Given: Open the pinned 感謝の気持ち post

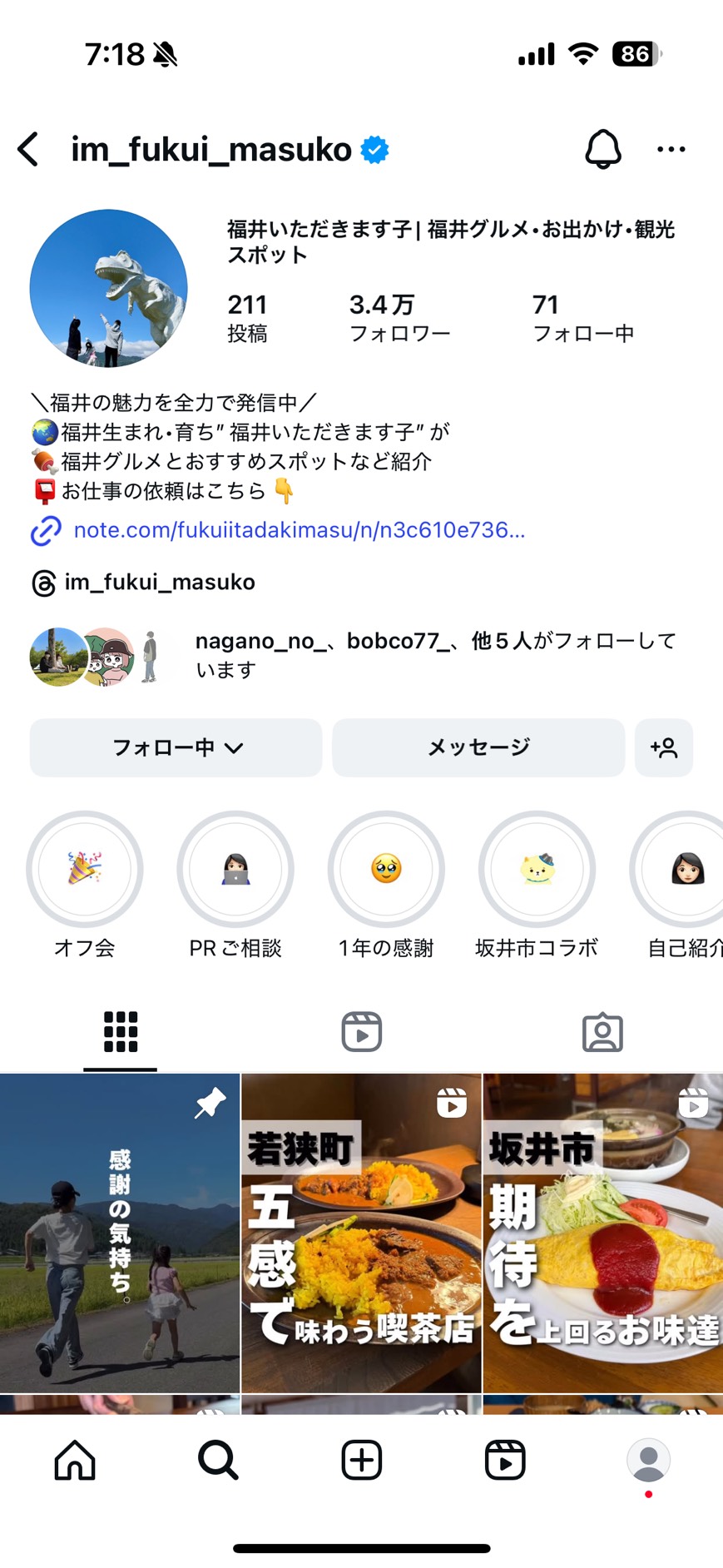Looking at the screenshot, I should pos(120,1232).
